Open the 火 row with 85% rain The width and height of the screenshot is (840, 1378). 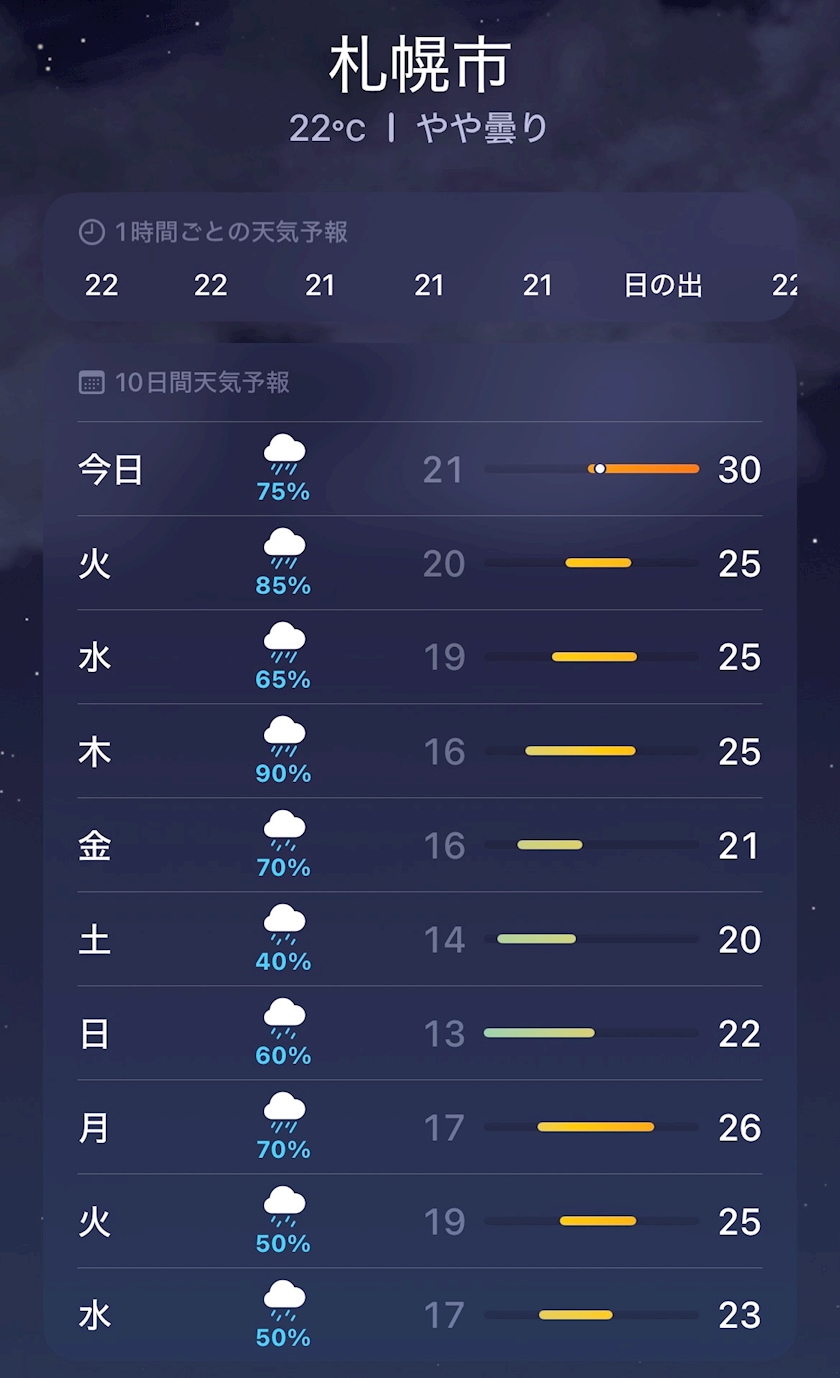(x=420, y=563)
